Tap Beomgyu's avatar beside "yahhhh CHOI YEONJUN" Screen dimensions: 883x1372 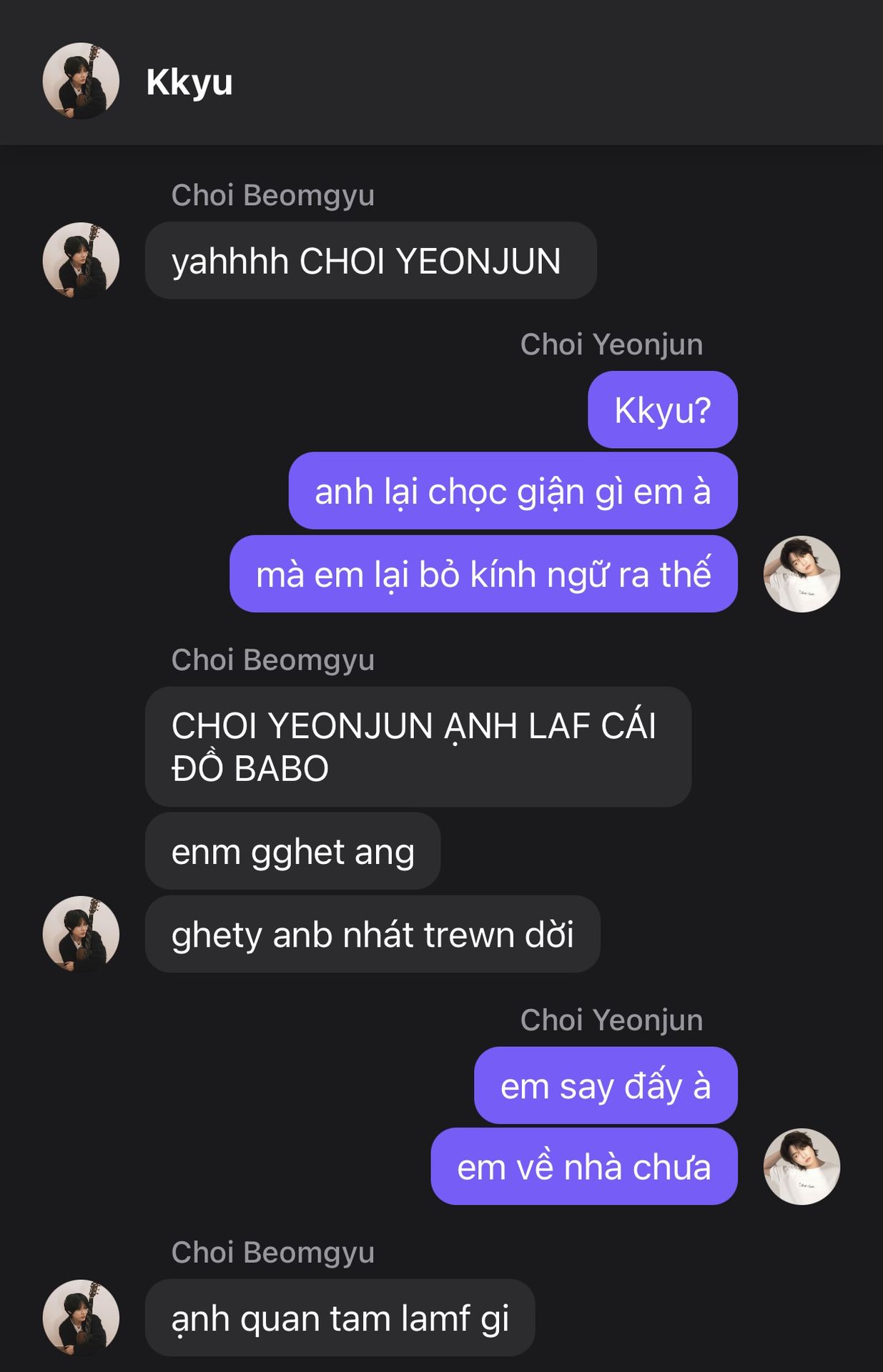81,260
